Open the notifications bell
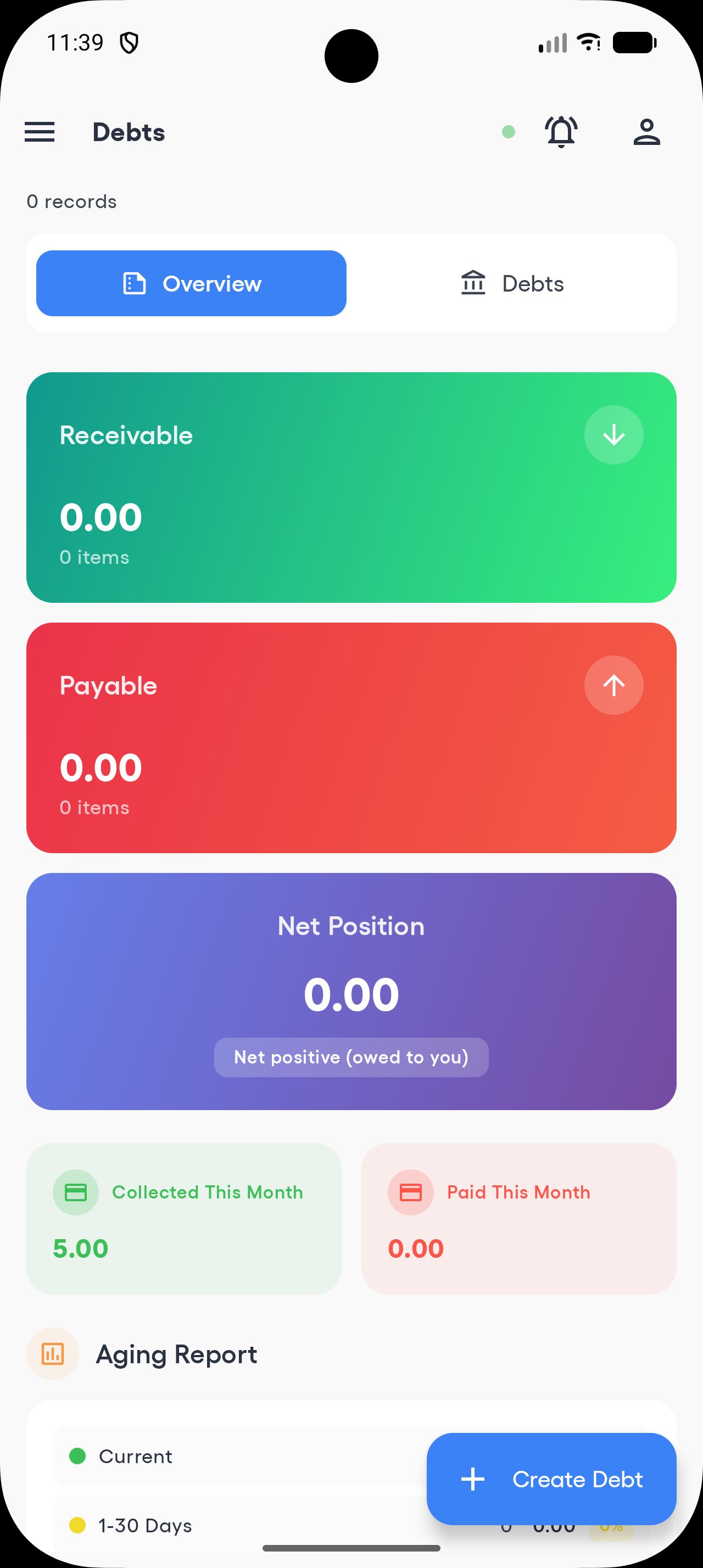This screenshot has height=1568, width=703. point(561,131)
